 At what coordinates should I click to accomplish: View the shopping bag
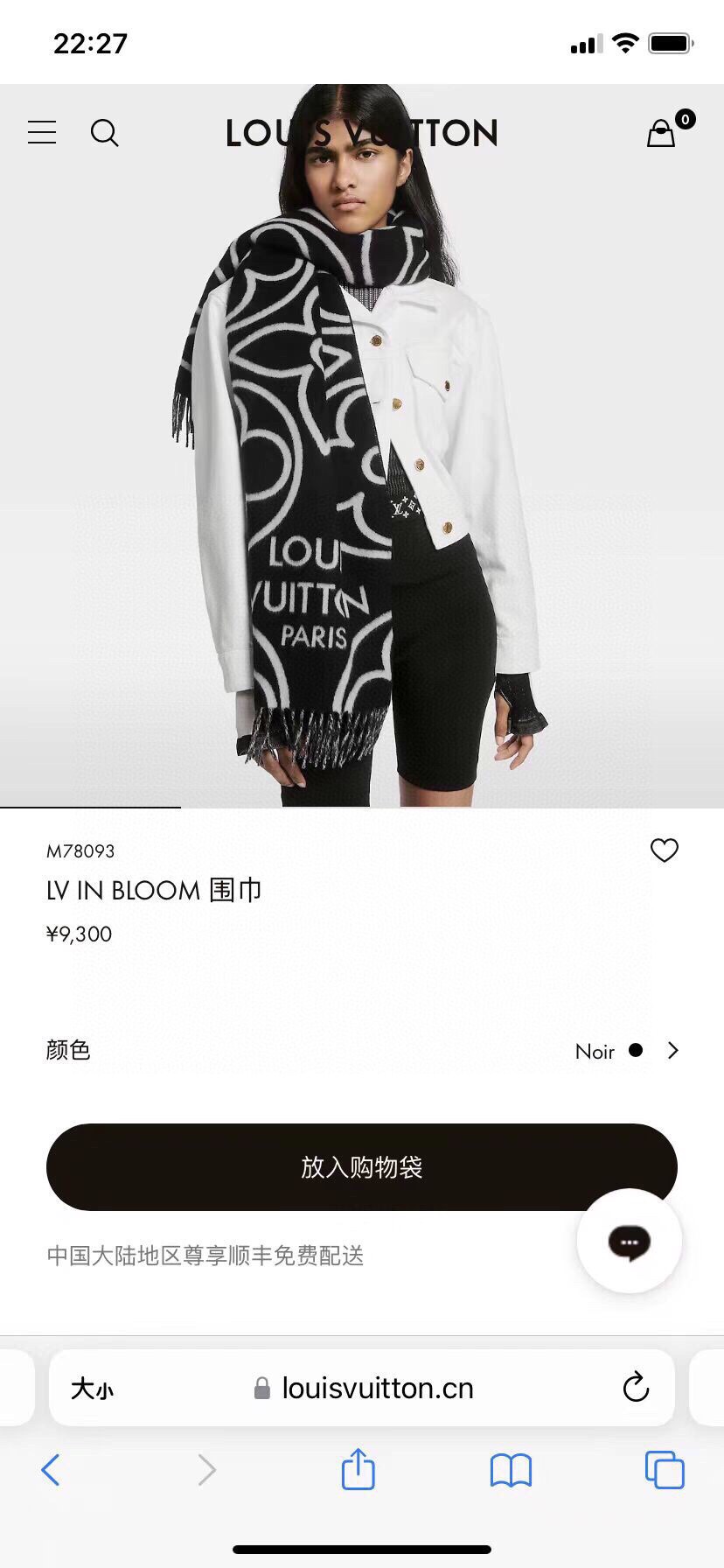click(x=662, y=133)
